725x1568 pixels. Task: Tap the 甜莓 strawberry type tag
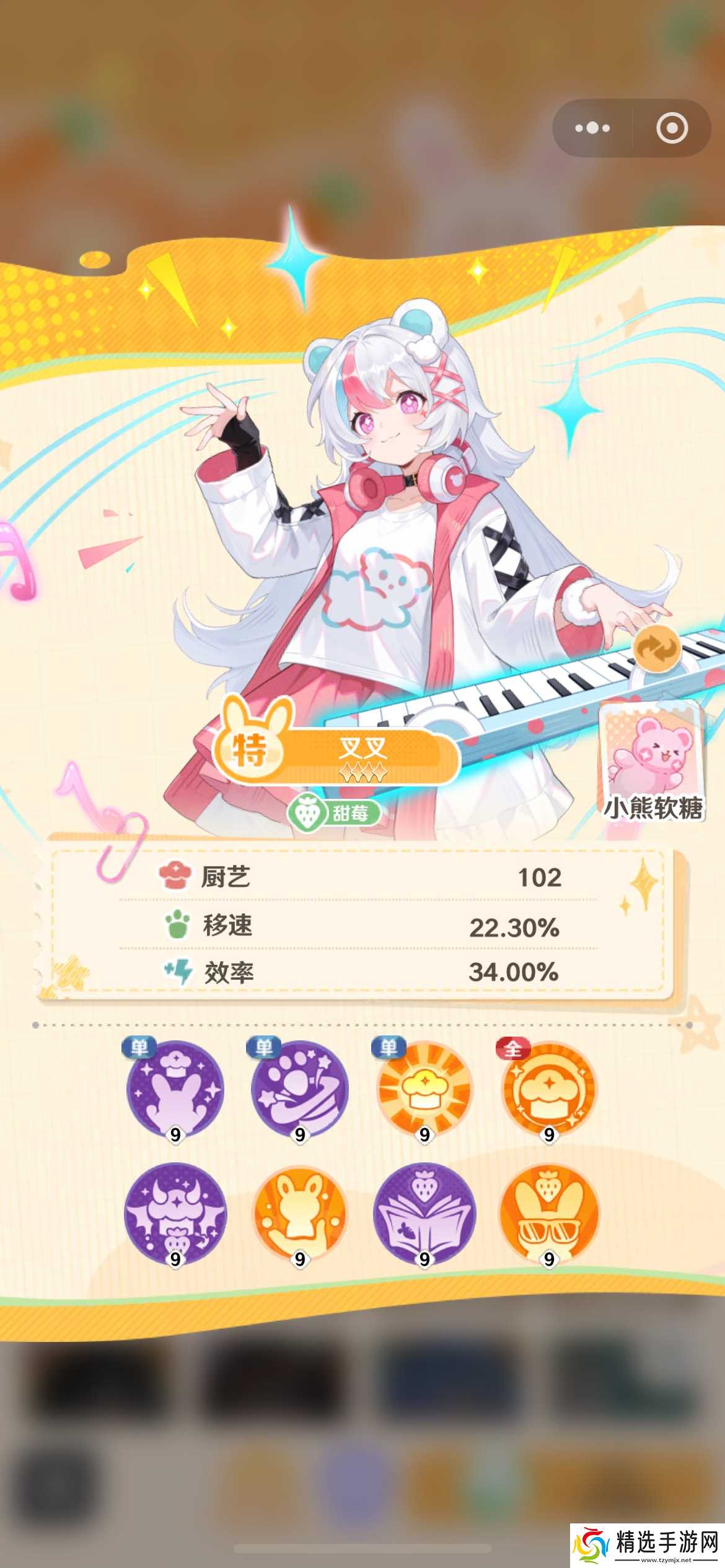(x=335, y=812)
